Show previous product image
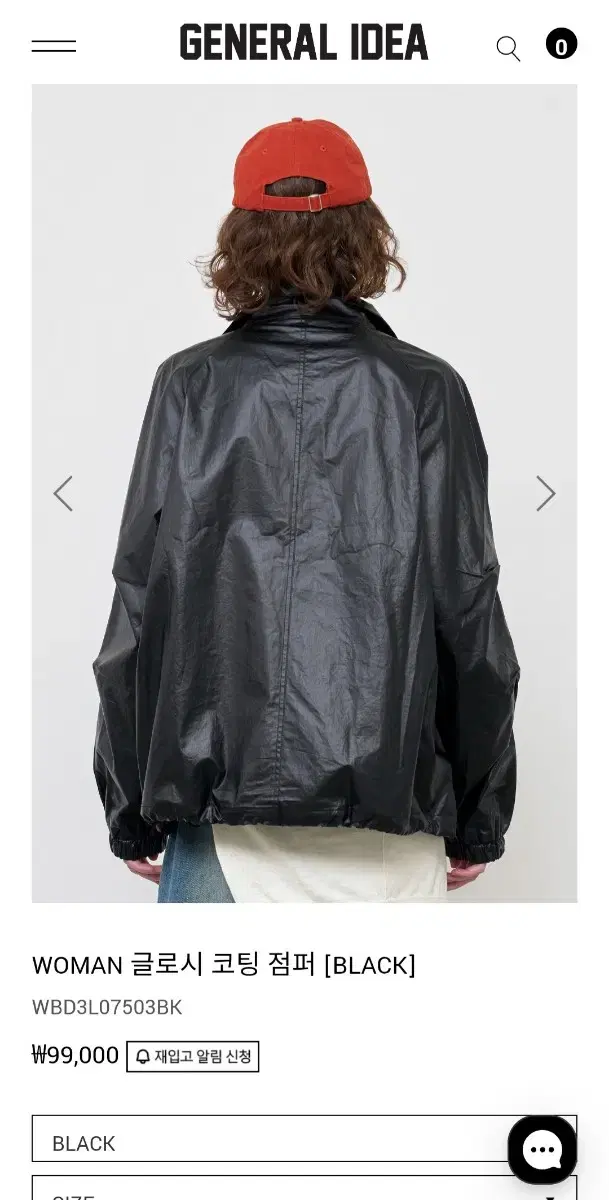 click(x=63, y=493)
